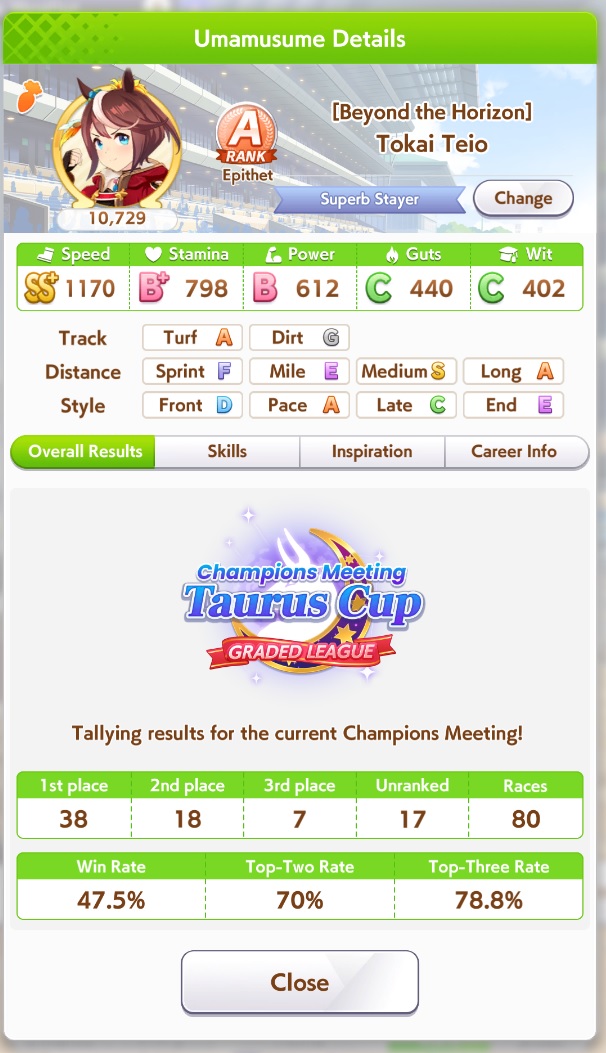The image size is (606, 1053).
Task: Tap the Change epithet button
Action: coord(522,198)
